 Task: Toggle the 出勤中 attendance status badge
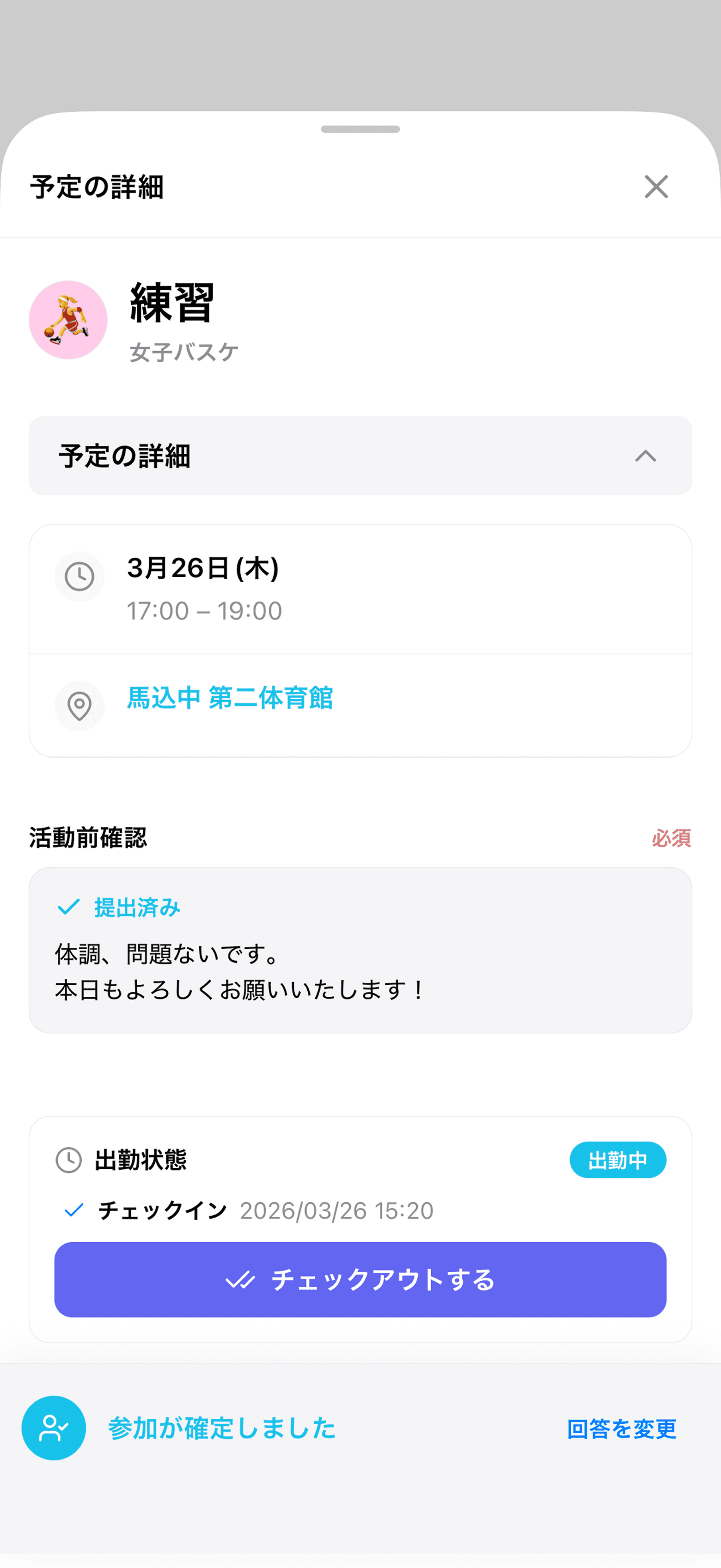(618, 1160)
